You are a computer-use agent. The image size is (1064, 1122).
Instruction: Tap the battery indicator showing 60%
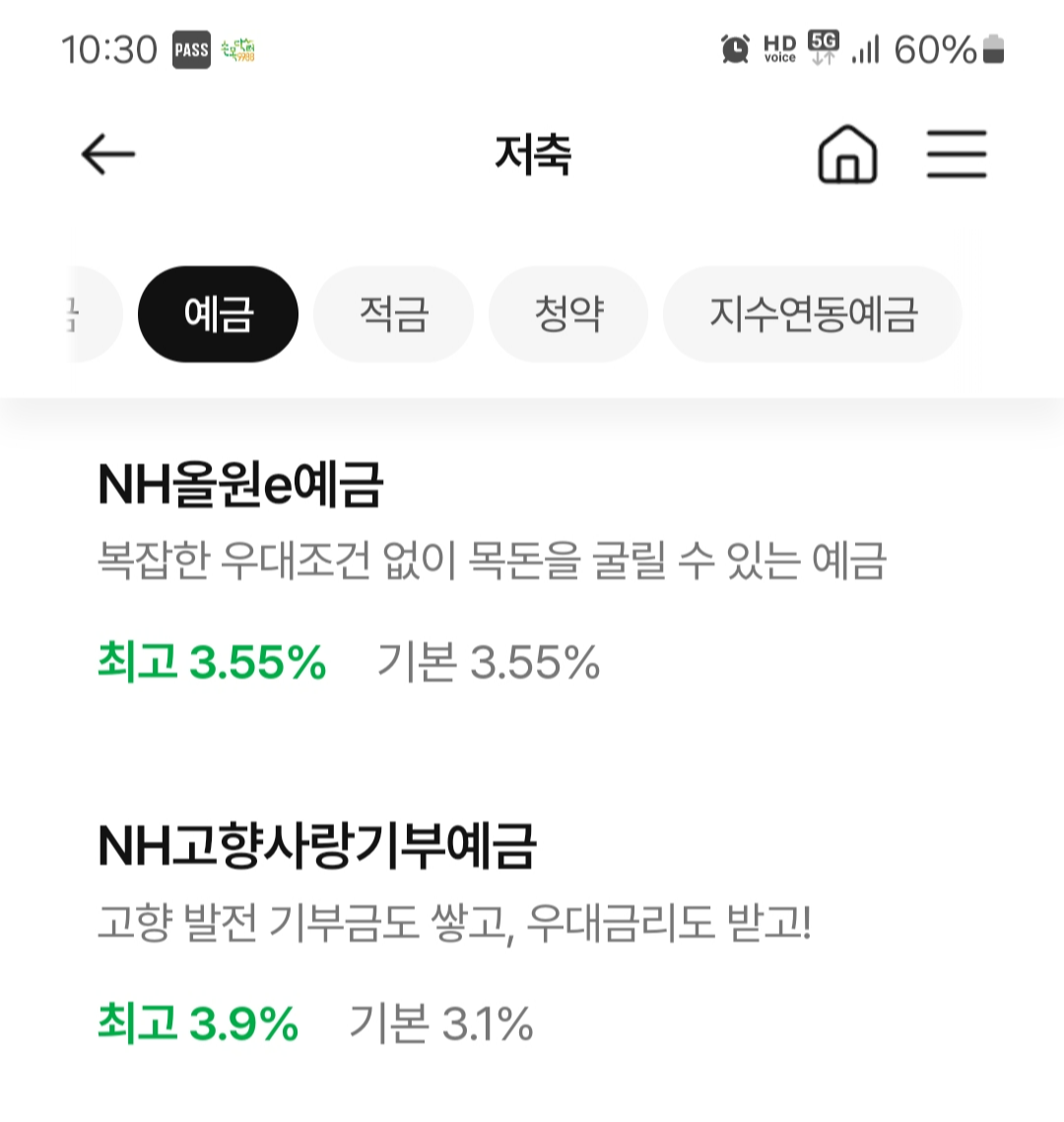coord(991,50)
